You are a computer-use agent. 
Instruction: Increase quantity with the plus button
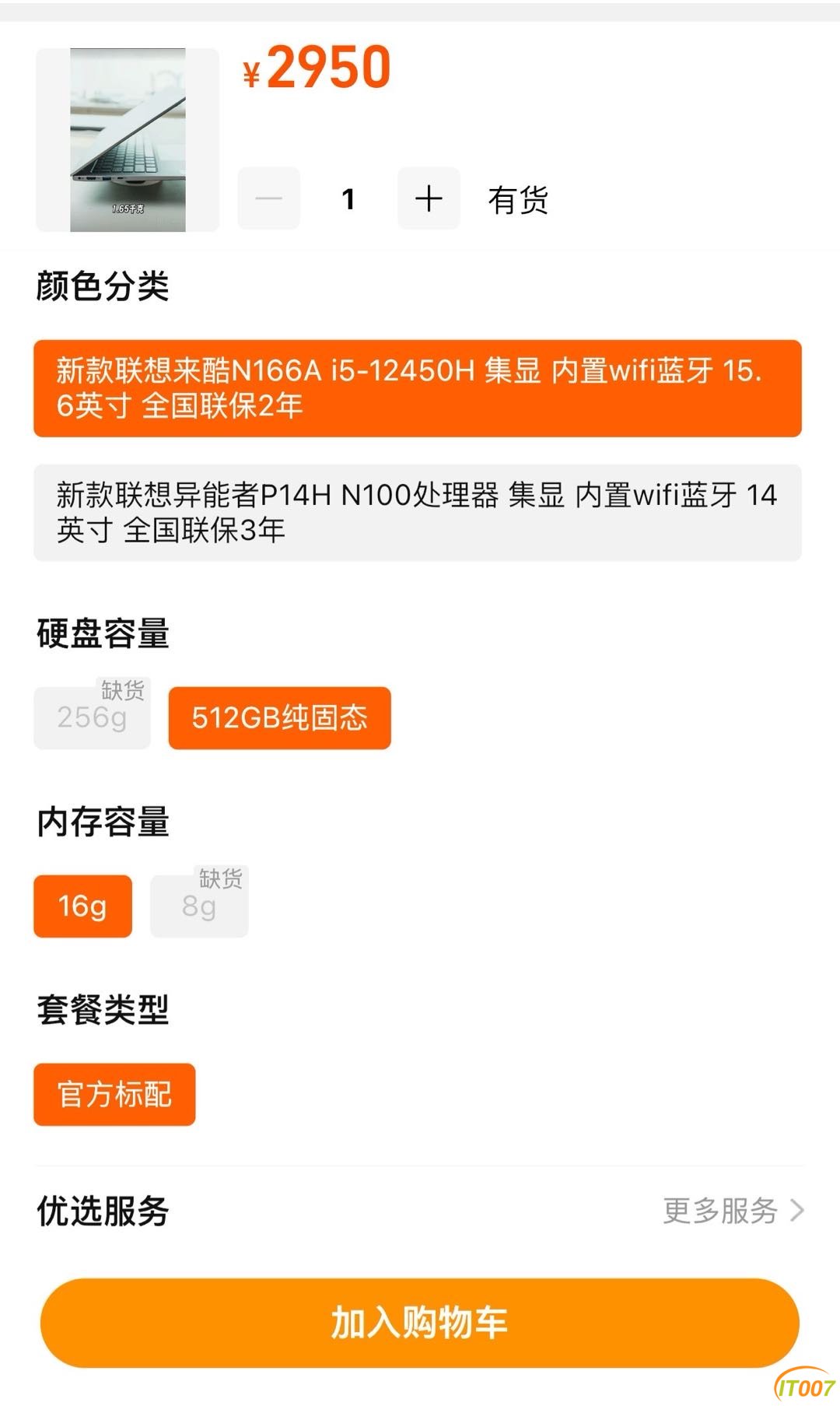pos(429,198)
